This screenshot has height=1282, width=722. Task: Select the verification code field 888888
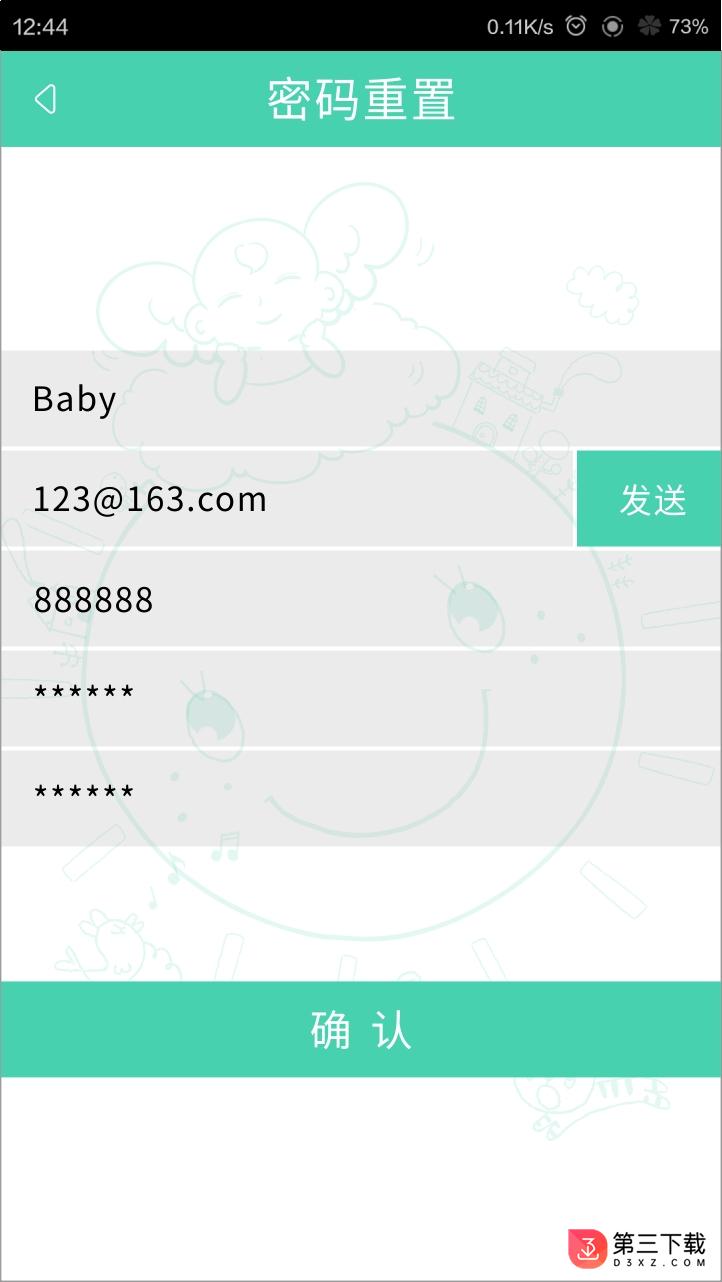click(x=361, y=599)
